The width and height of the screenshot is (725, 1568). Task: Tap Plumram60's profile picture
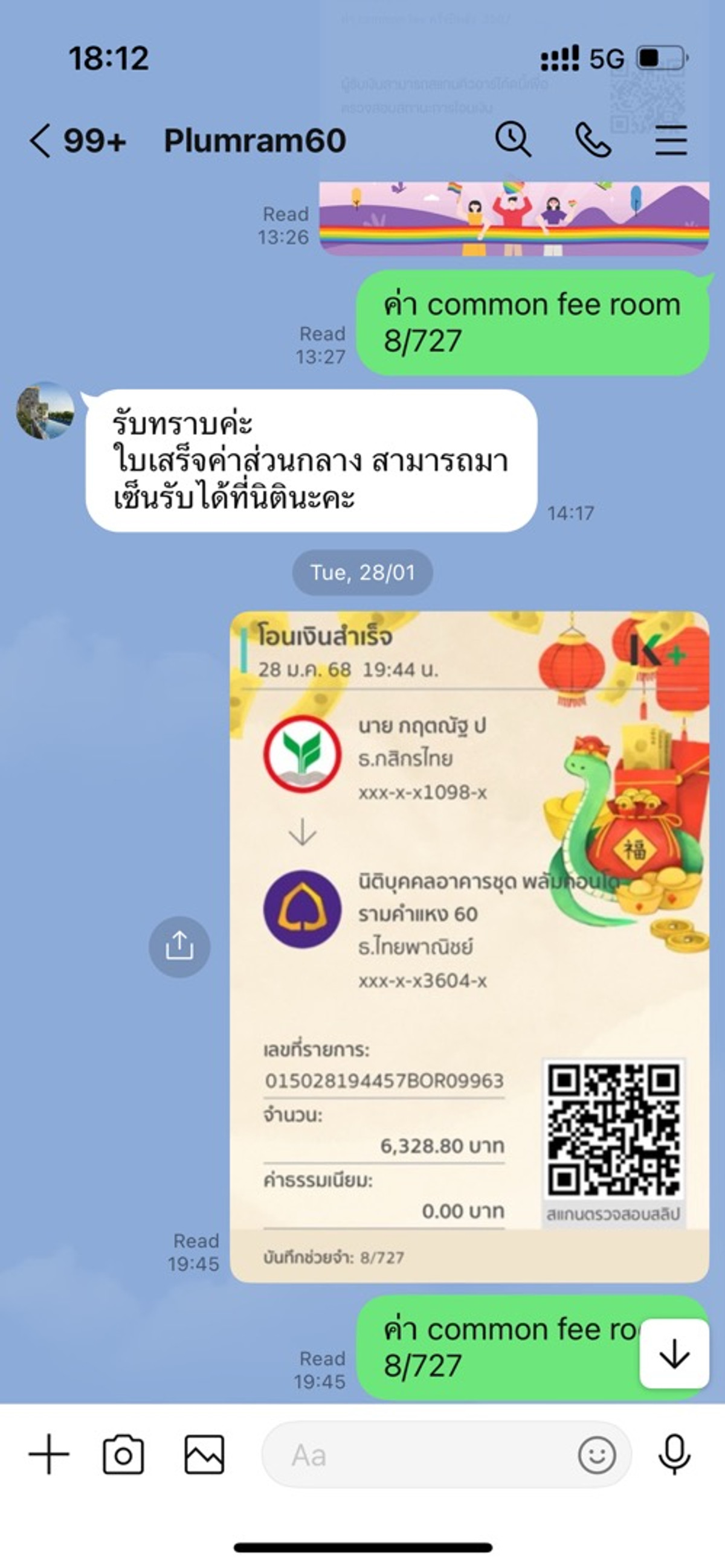click(45, 411)
